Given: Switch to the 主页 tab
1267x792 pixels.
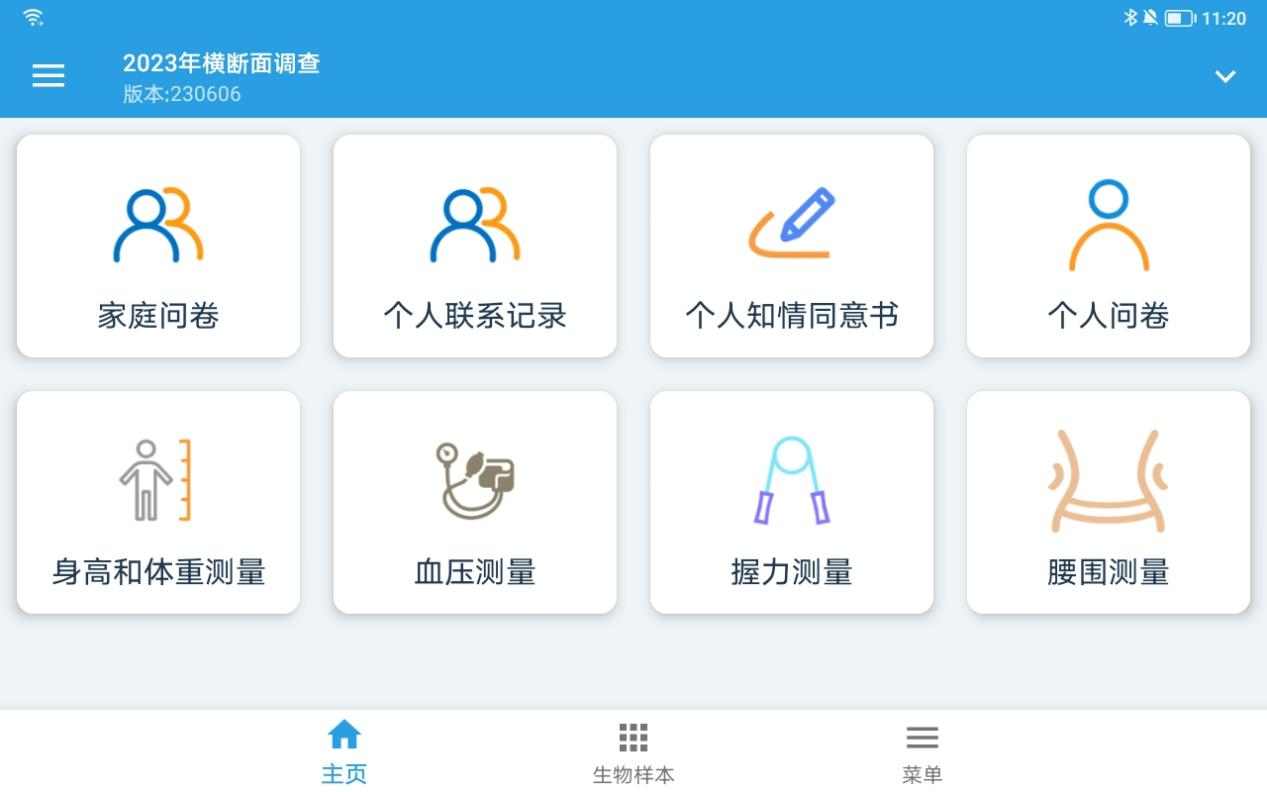Looking at the screenshot, I should 344,752.
